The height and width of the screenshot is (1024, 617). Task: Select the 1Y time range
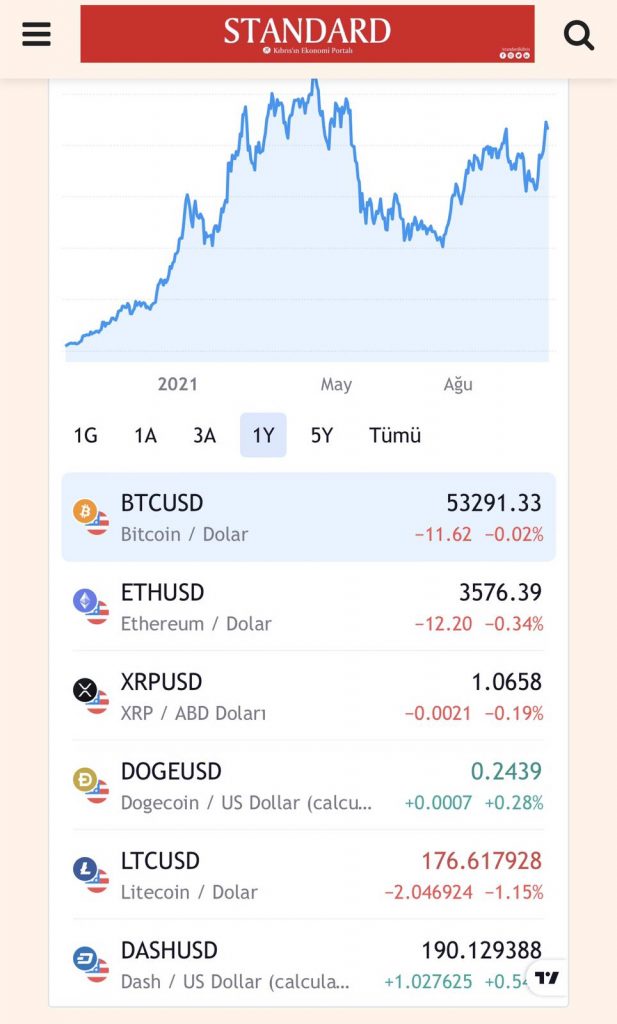[x=263, y=435]
